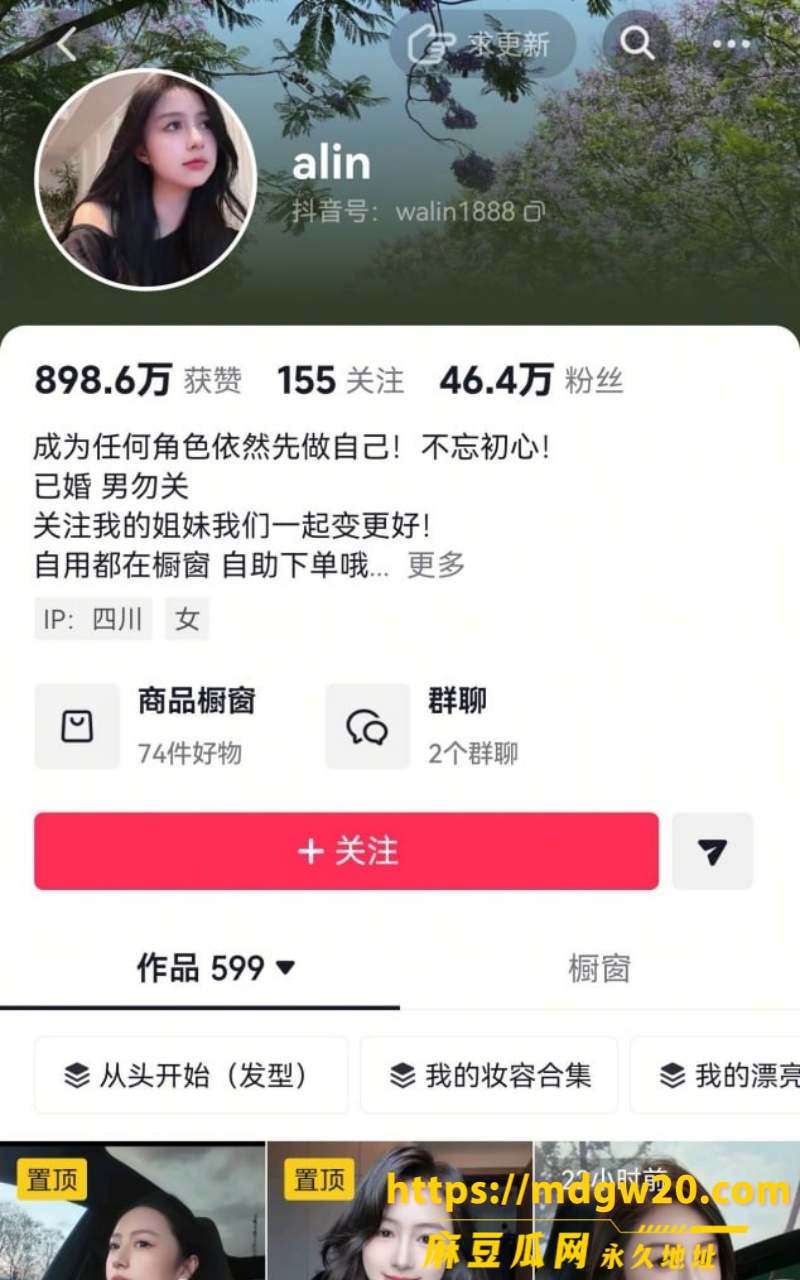View the 898.6万 获赞 likes count
Image resolution: width=800 pixels, height=1280 pixels.
point(138,381)
